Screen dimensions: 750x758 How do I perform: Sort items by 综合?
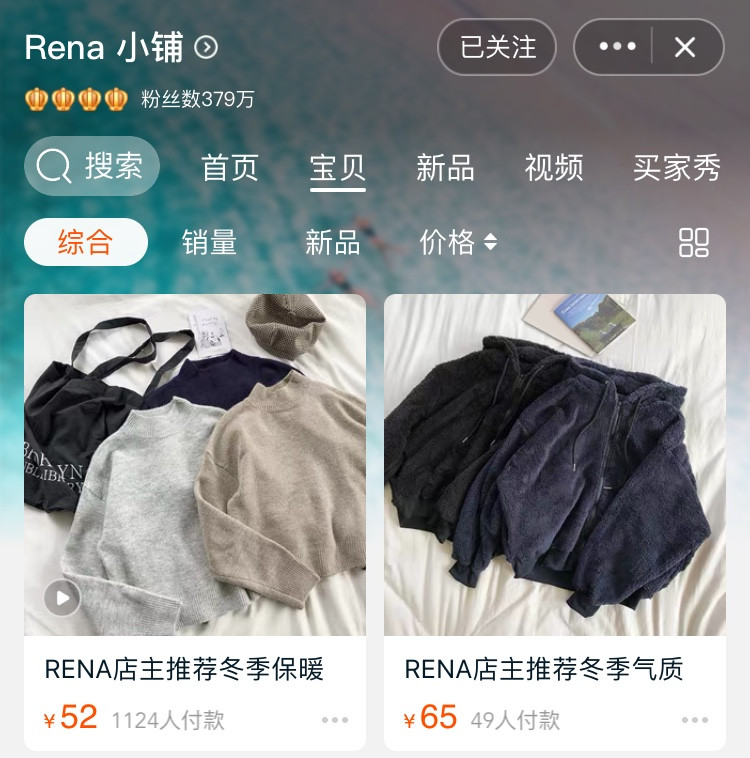click(x=86, y=242)
